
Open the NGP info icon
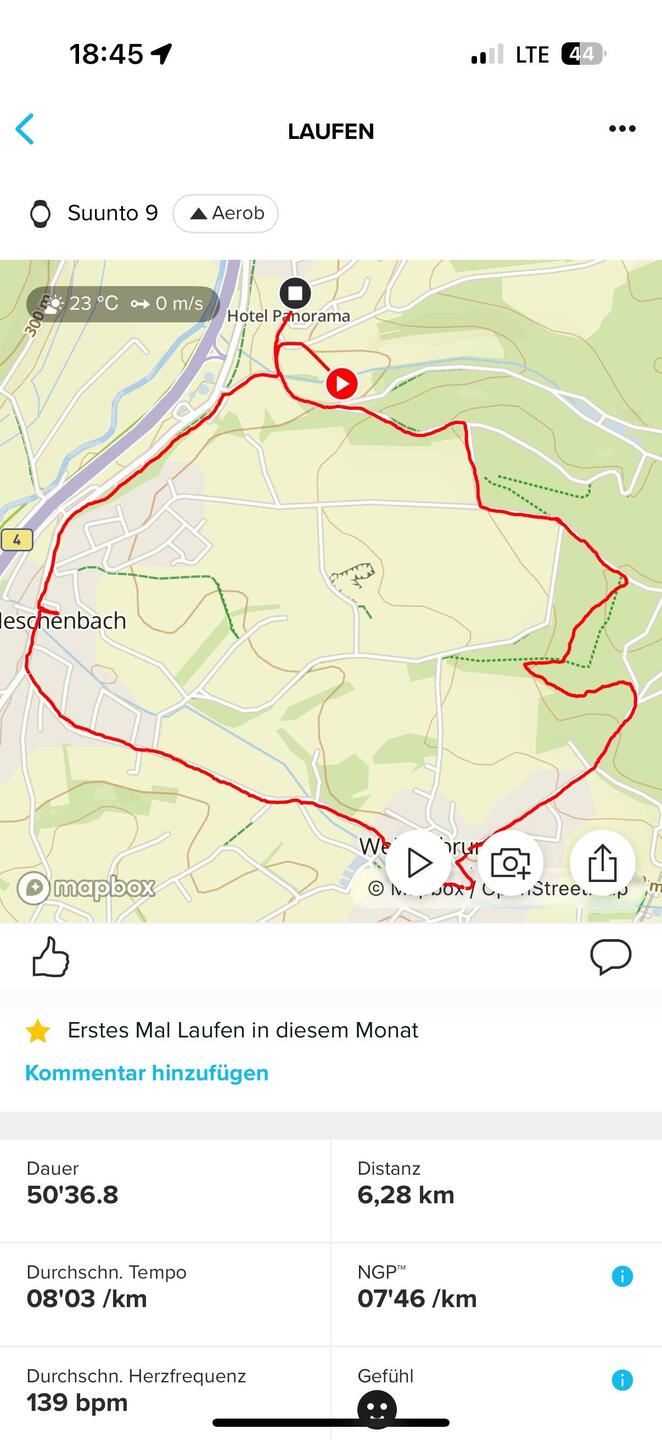coord(622,1276)
